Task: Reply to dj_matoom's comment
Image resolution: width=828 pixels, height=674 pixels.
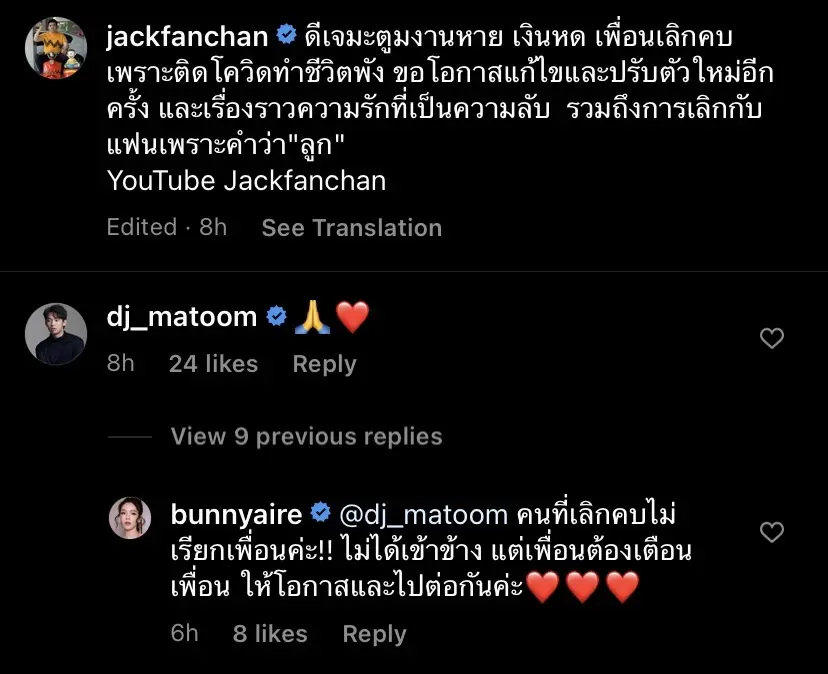Action: point(324,364)
